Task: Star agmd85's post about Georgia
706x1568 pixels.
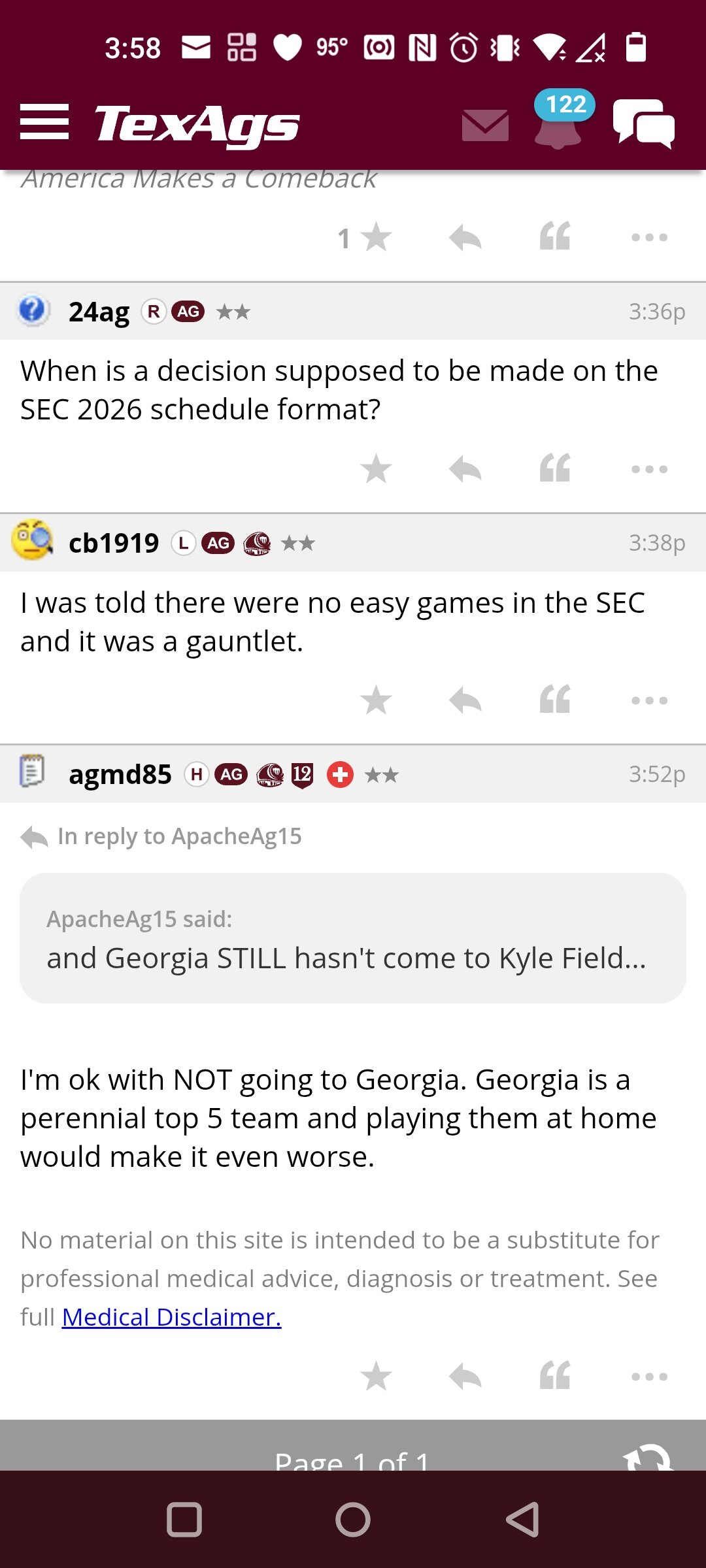Action: (376, 1377)
